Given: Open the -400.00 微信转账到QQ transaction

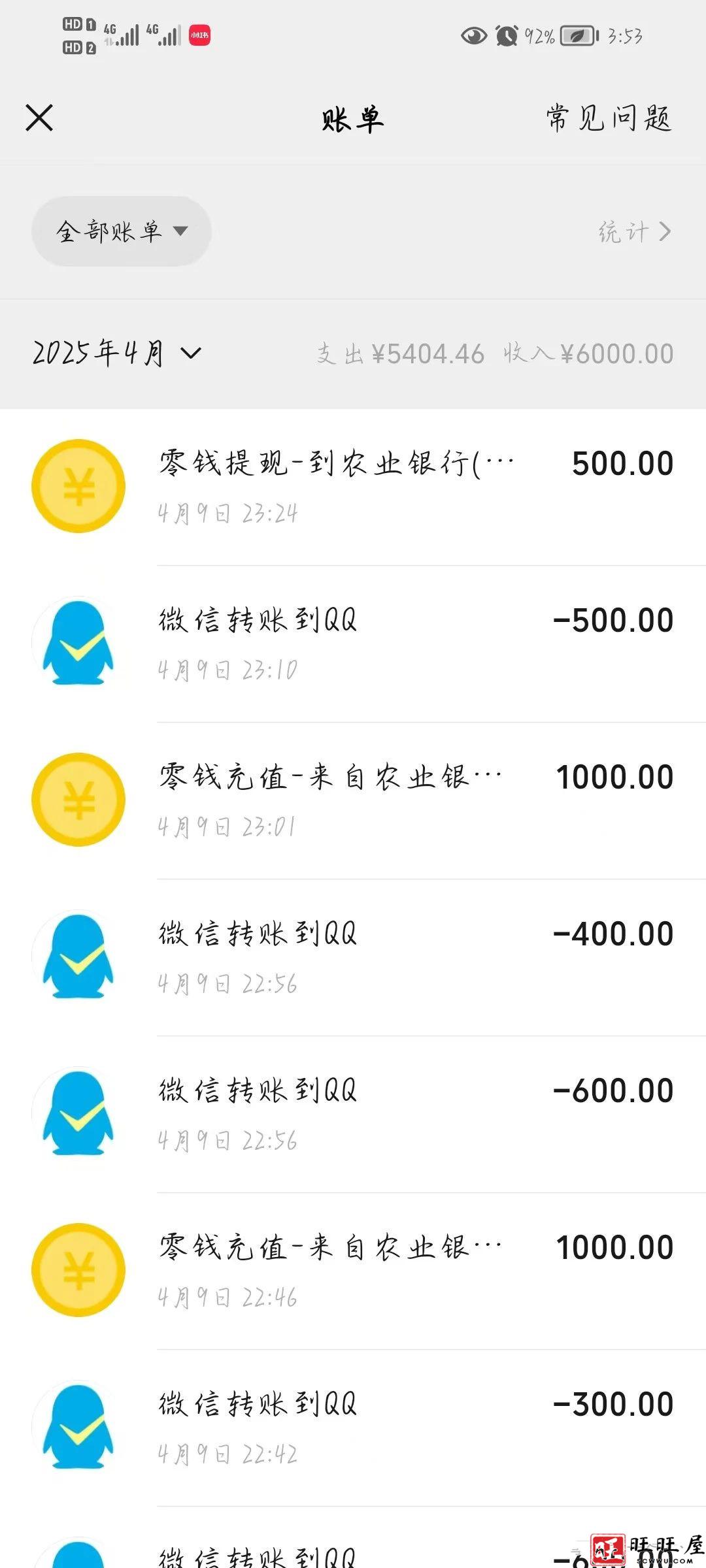Looking at the screenshot, I should [x=353, y=957].
